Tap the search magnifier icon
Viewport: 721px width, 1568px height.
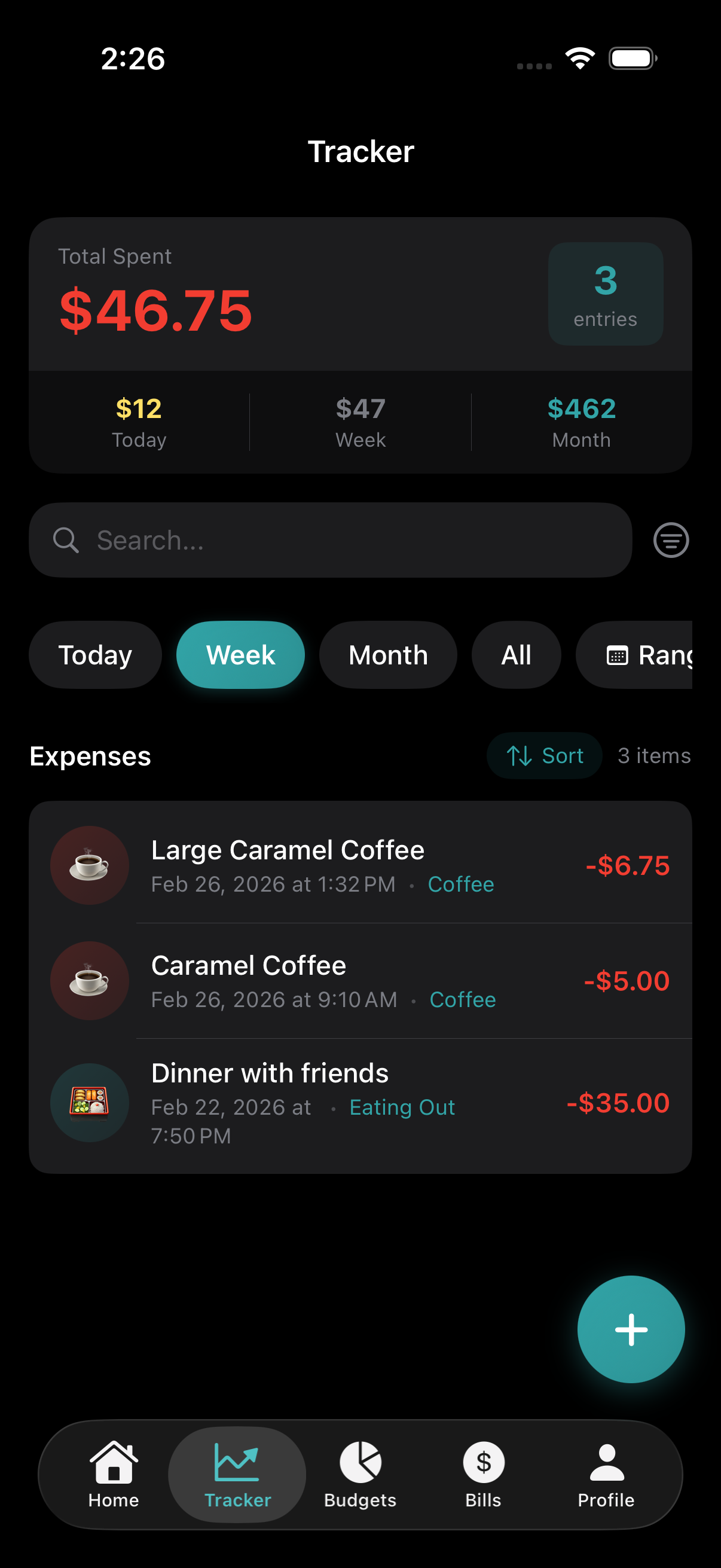click(x=66, y=539)
